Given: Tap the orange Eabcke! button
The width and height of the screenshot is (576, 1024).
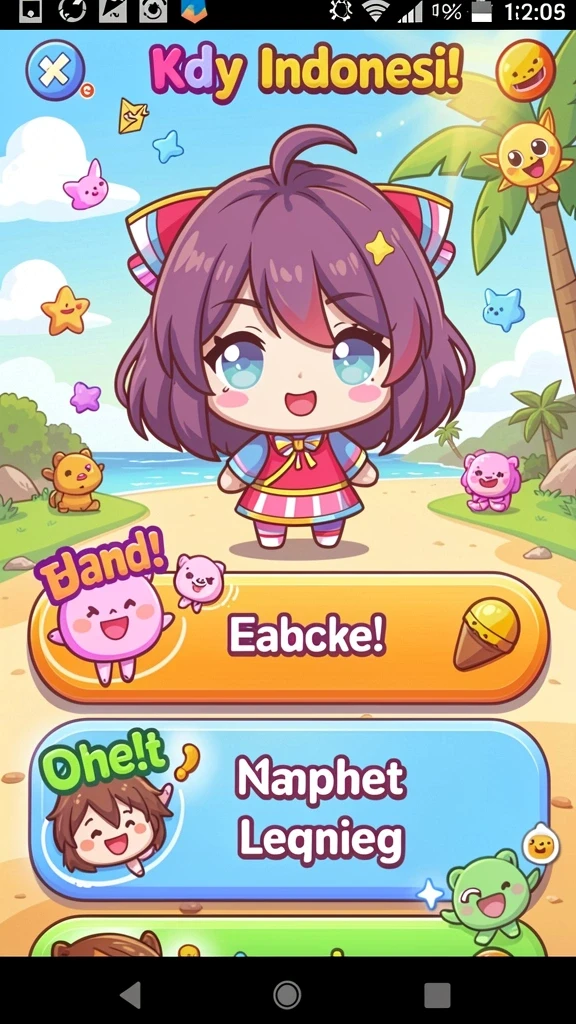Looking at the screenshot, I should 289,638.
